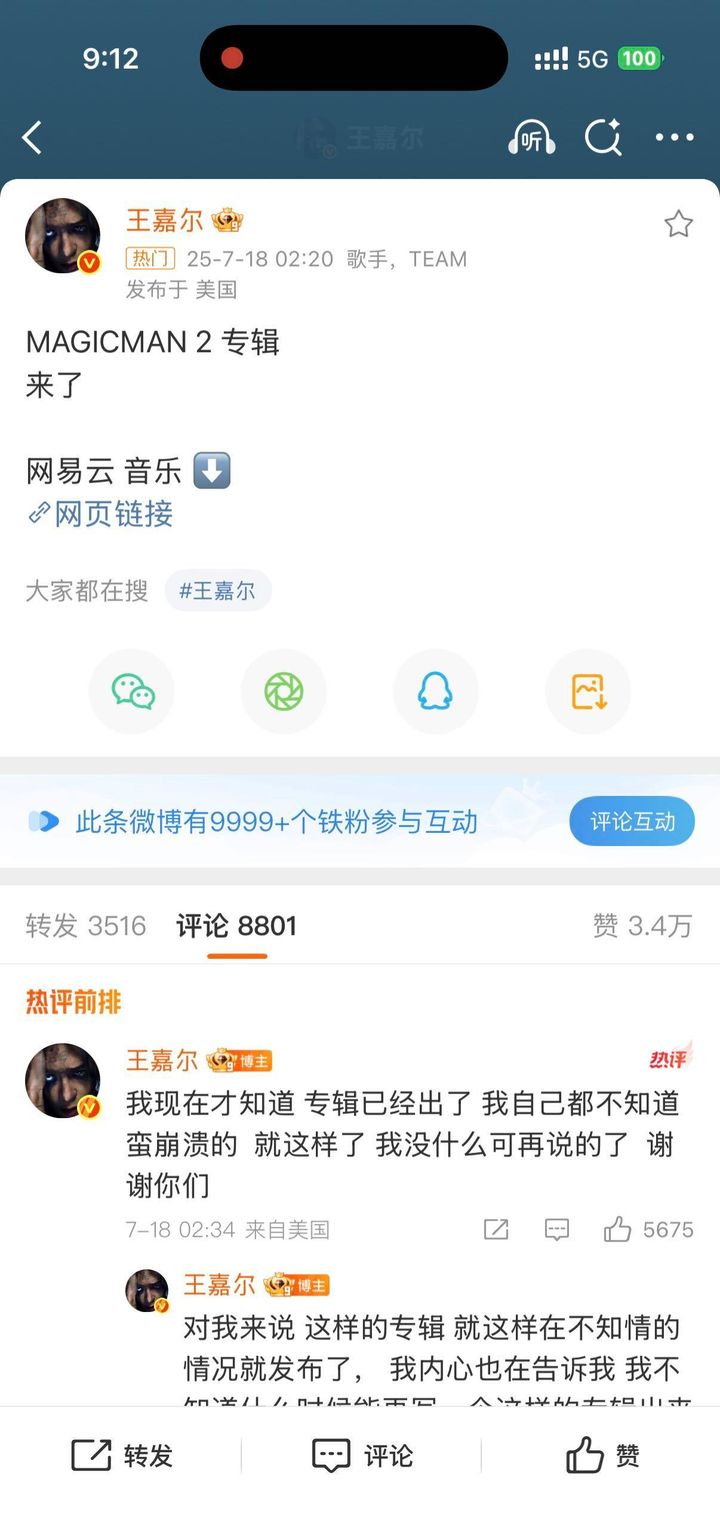This screenshot has height=1528, width=720.
Task: Switch to the 赞 3.4万 tab
Action: [x=642, y=926]
